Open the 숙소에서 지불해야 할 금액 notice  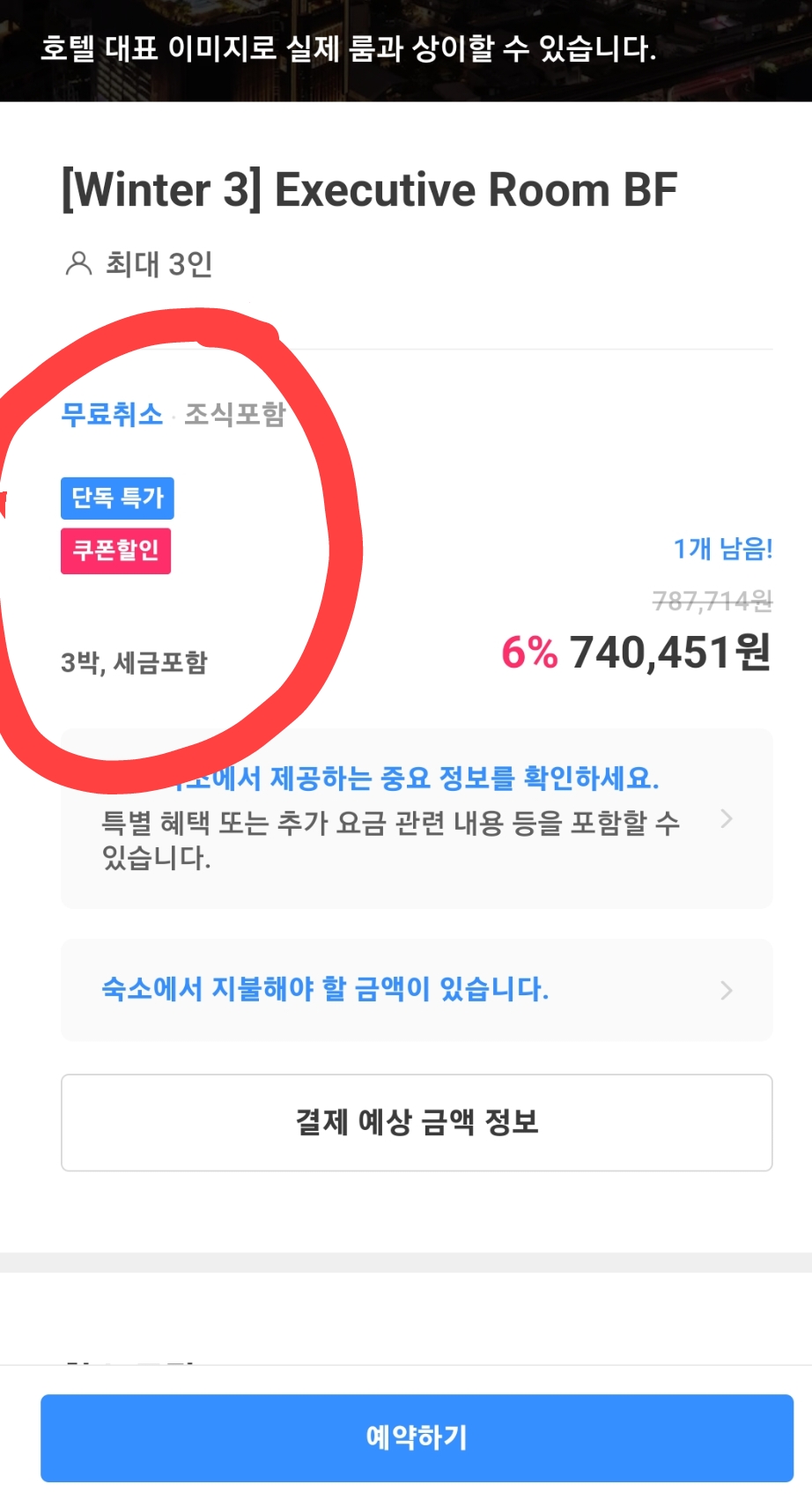pyautogui.click(x=417, y=989)
